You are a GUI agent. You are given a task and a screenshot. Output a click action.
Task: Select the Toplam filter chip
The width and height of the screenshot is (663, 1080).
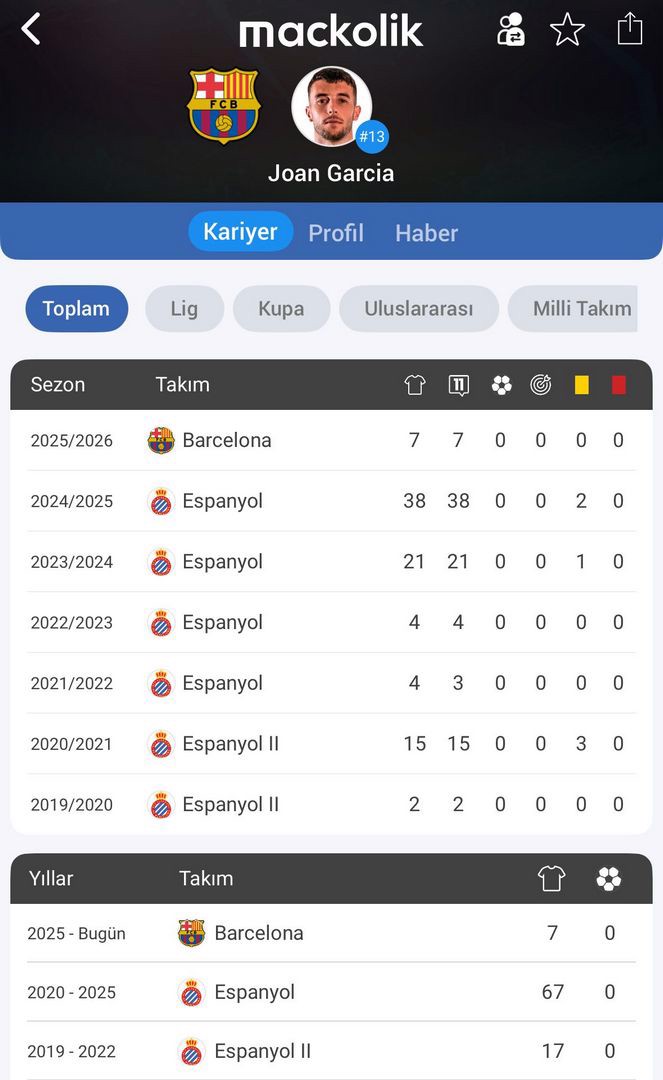pyautogui.click(x=76, y=309)
